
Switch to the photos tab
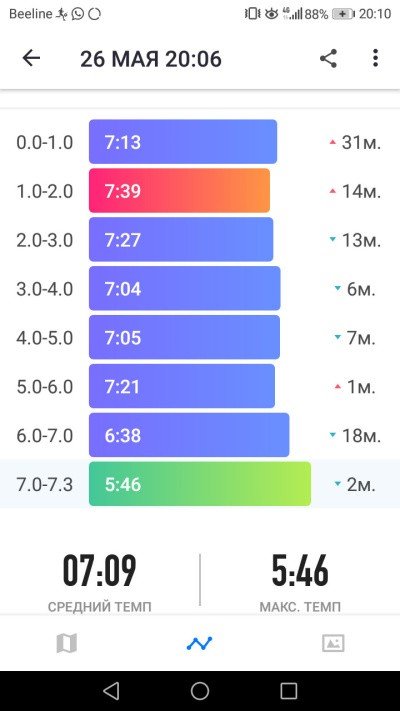(x=333, y=643)
